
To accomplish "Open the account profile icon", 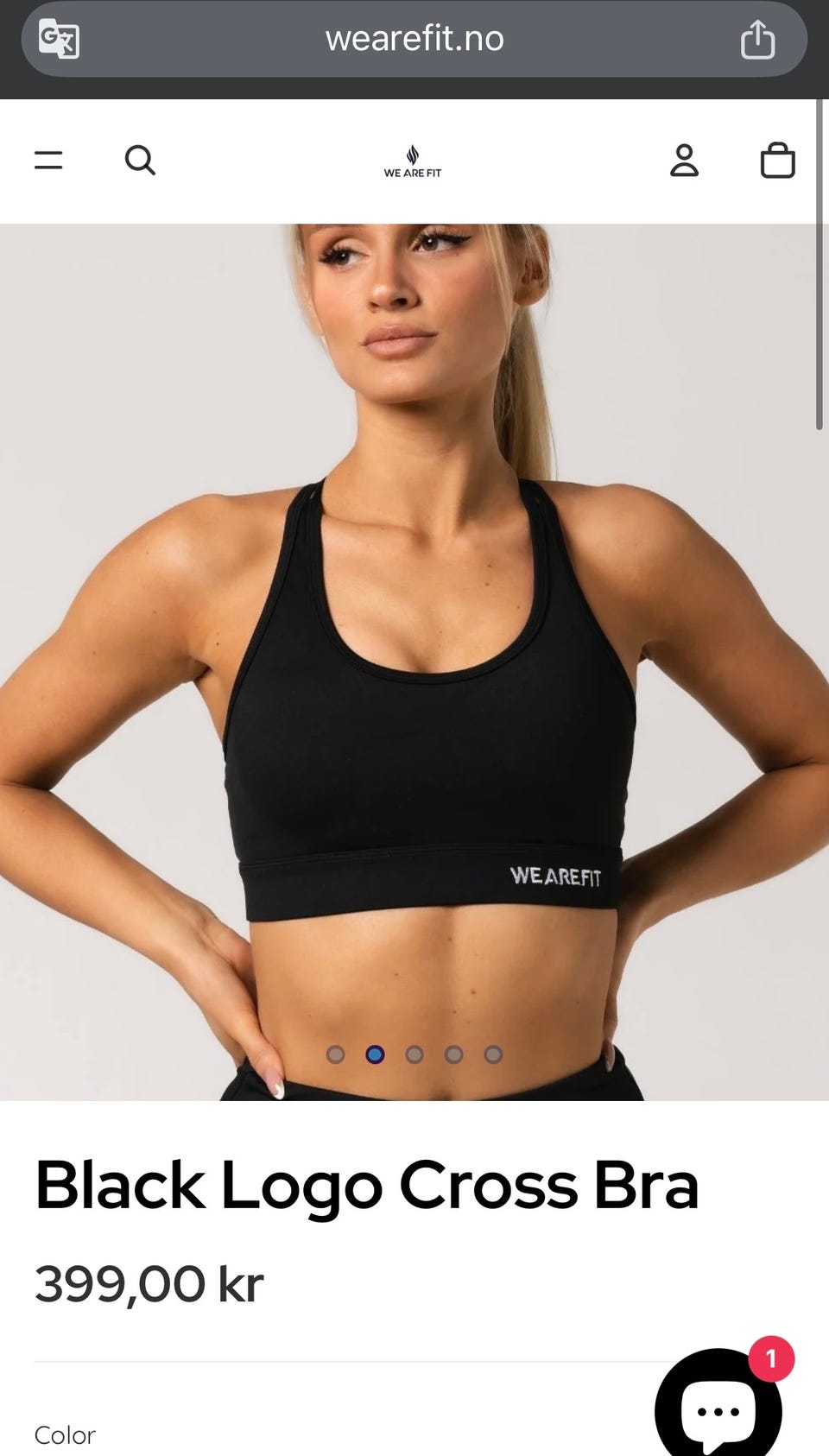I will tap(684, 161).
